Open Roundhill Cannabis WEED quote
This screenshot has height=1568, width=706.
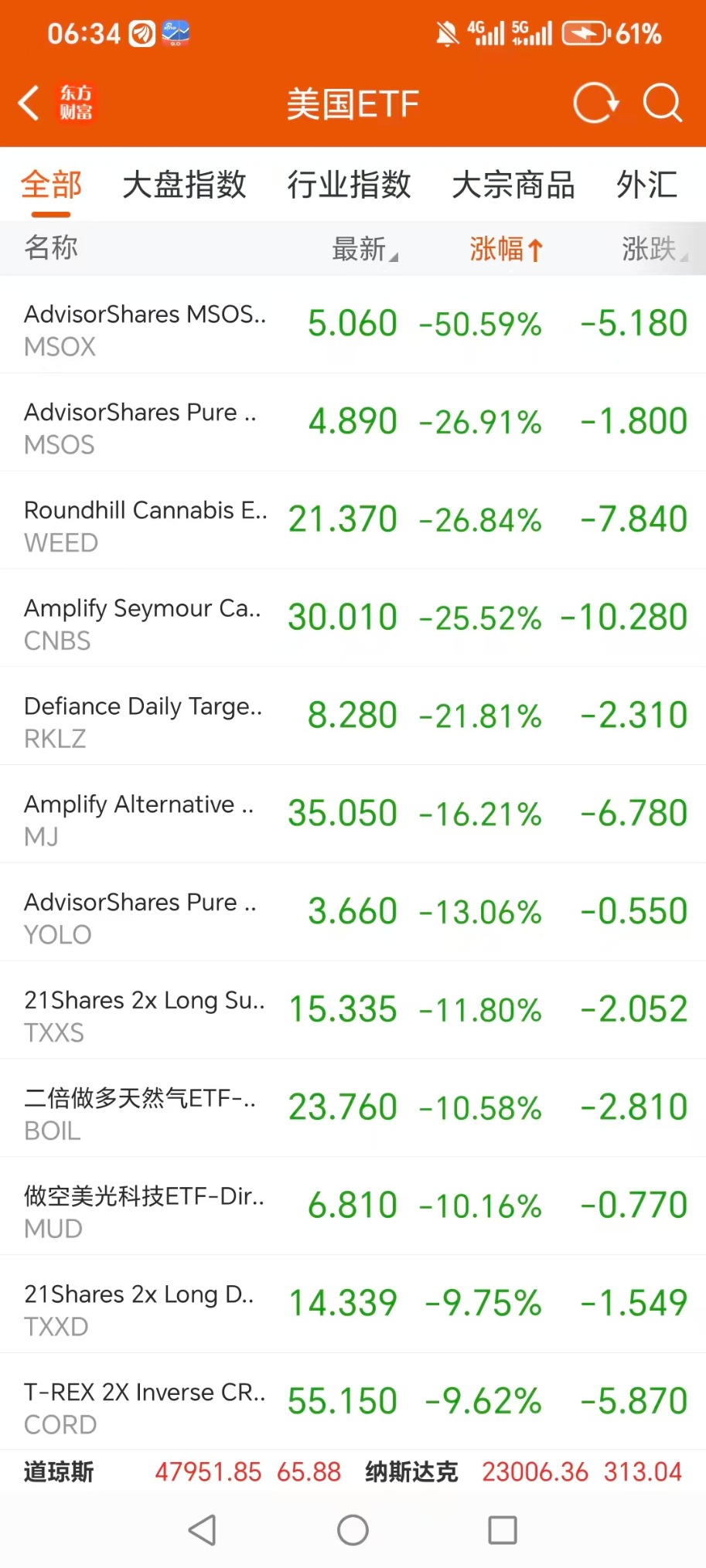pos(353,520)
